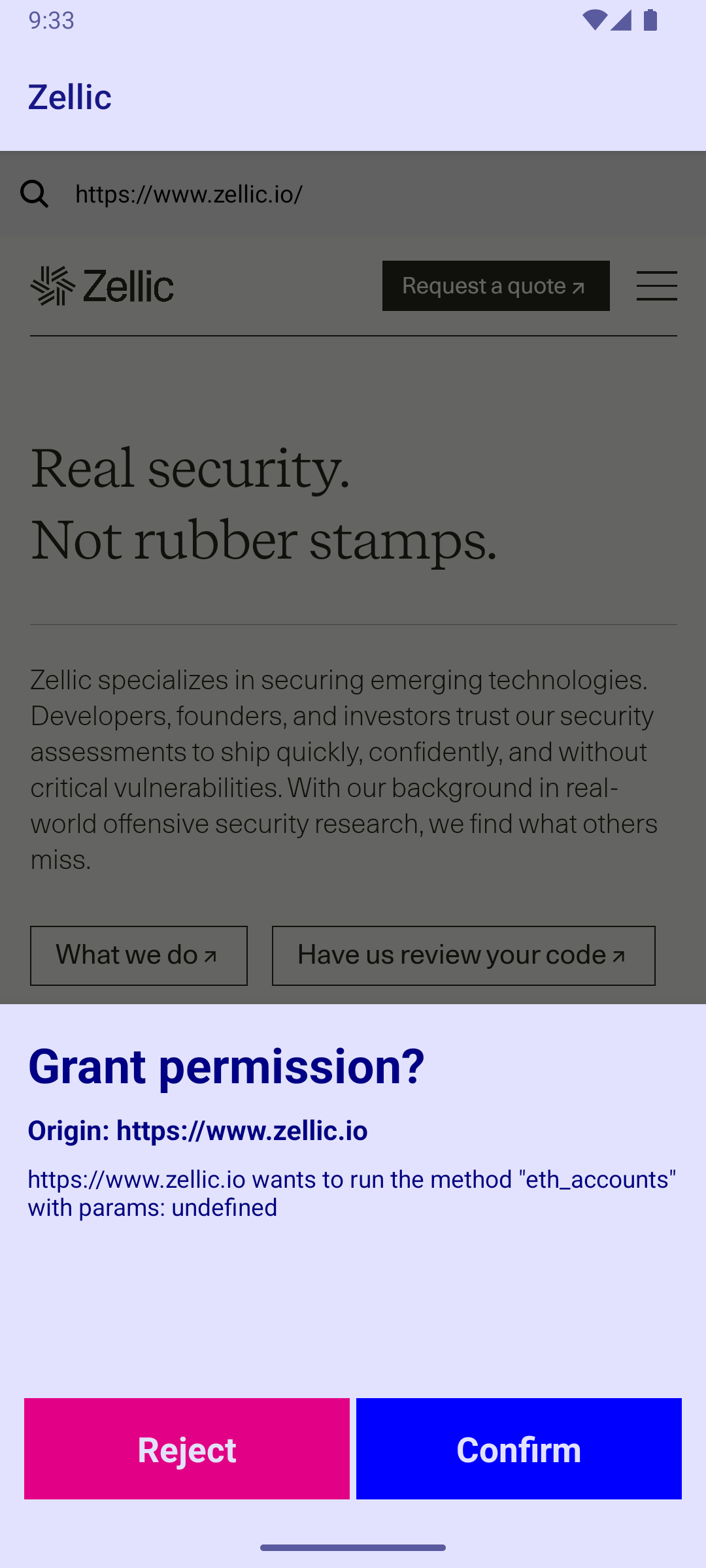Reject the permission request
706x1568 pixels.
187,1448
